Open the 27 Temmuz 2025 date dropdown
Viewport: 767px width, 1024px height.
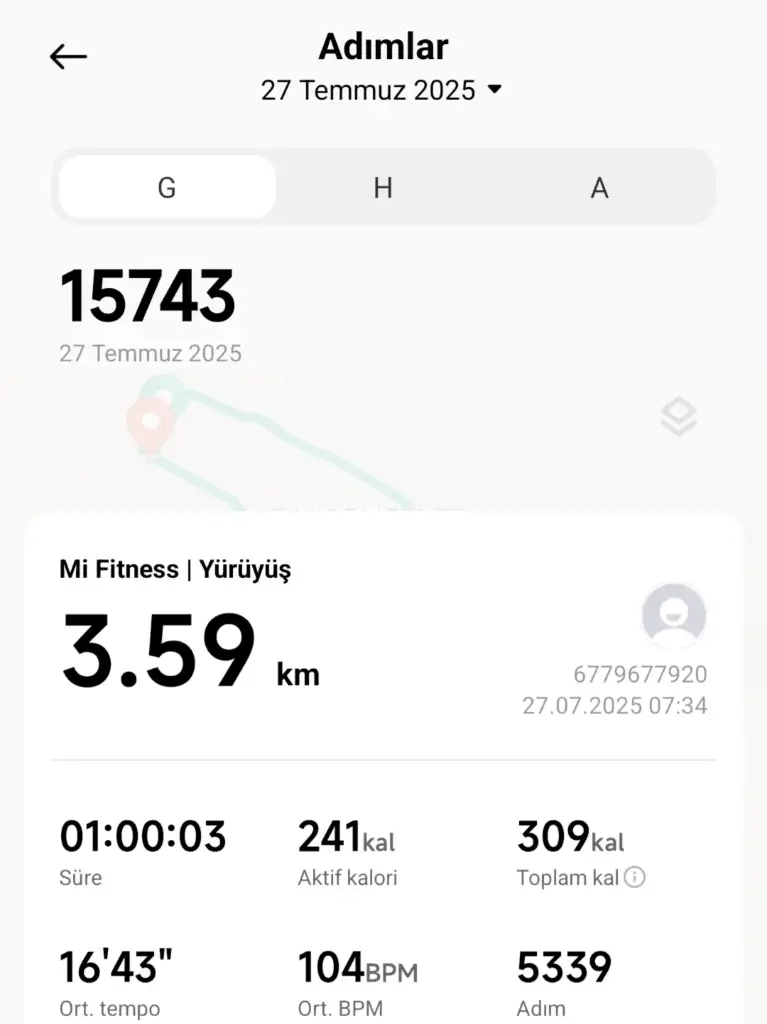click(x=380, y=90)
